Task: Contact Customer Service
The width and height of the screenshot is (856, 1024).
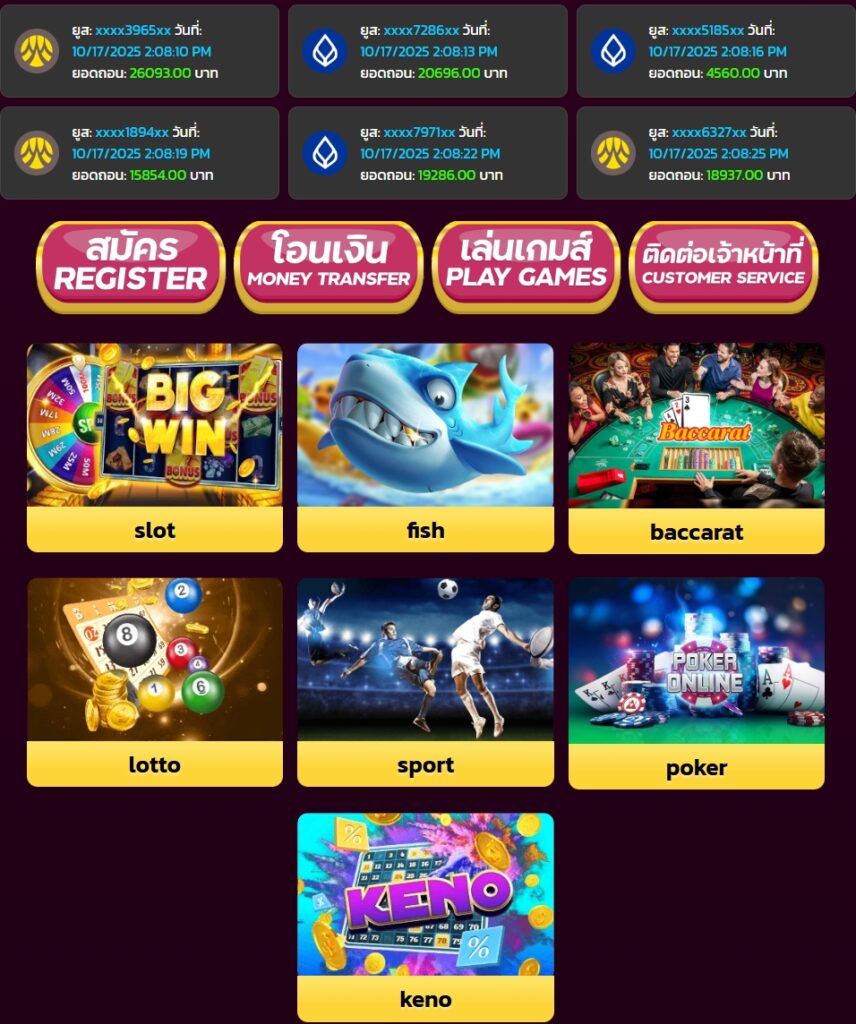Action: point(724,266)
